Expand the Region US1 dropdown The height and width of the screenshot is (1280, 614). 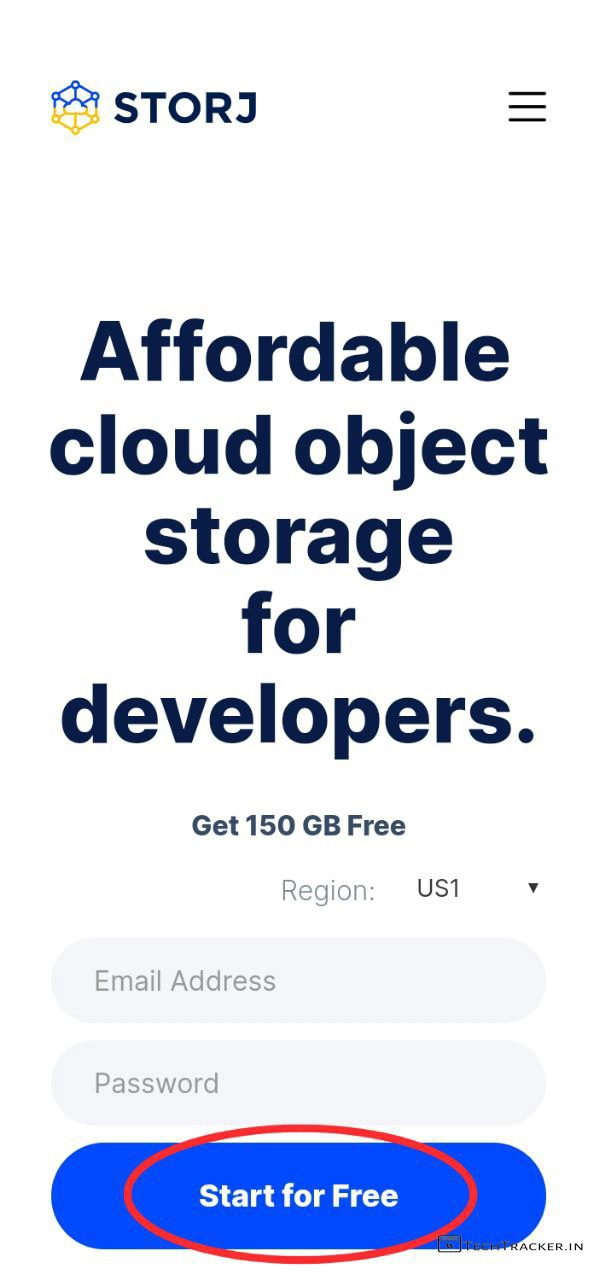click(x=478, y=888)
